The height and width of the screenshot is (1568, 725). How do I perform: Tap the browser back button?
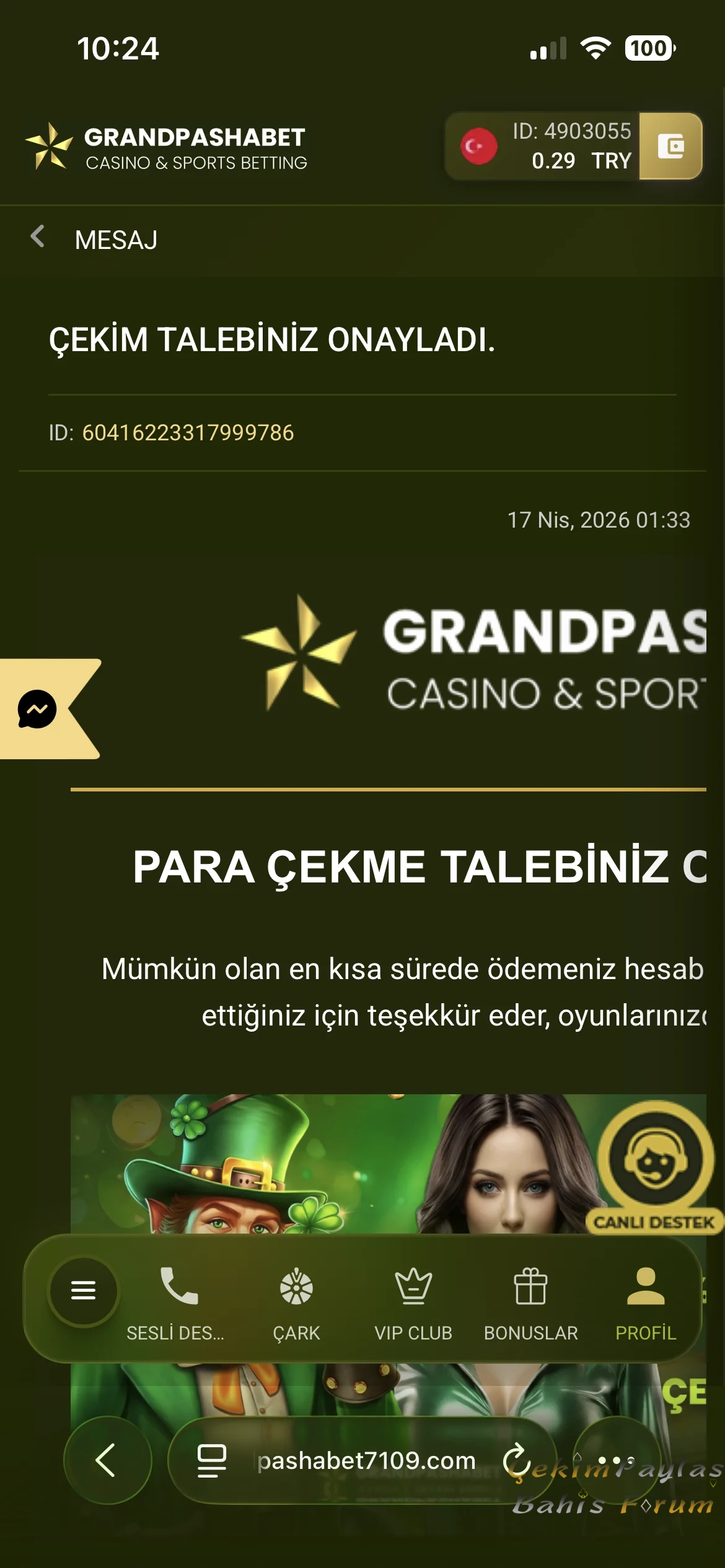coord(107,1460)
